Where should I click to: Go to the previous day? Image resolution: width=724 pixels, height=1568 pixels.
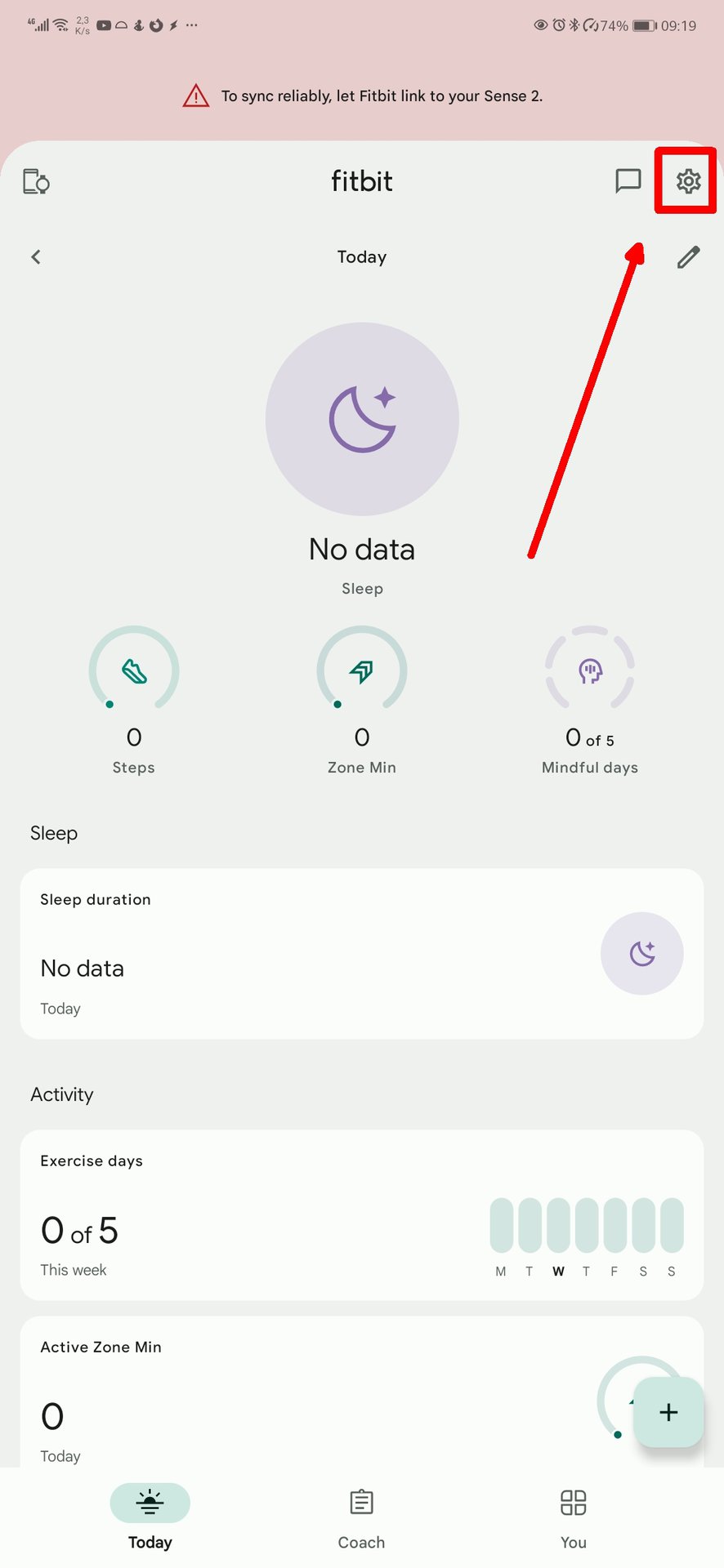coord(36,257)
